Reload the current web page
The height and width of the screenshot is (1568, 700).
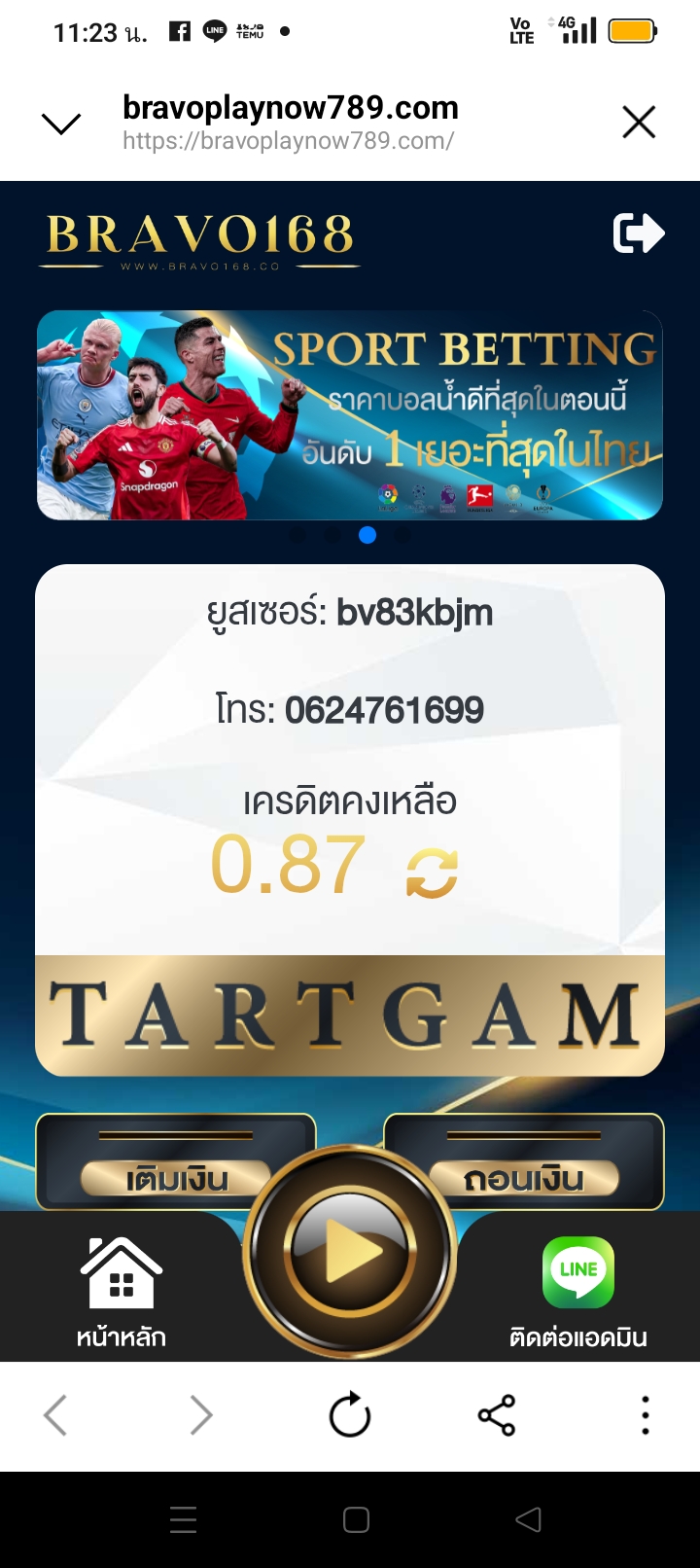point(350,1415)
